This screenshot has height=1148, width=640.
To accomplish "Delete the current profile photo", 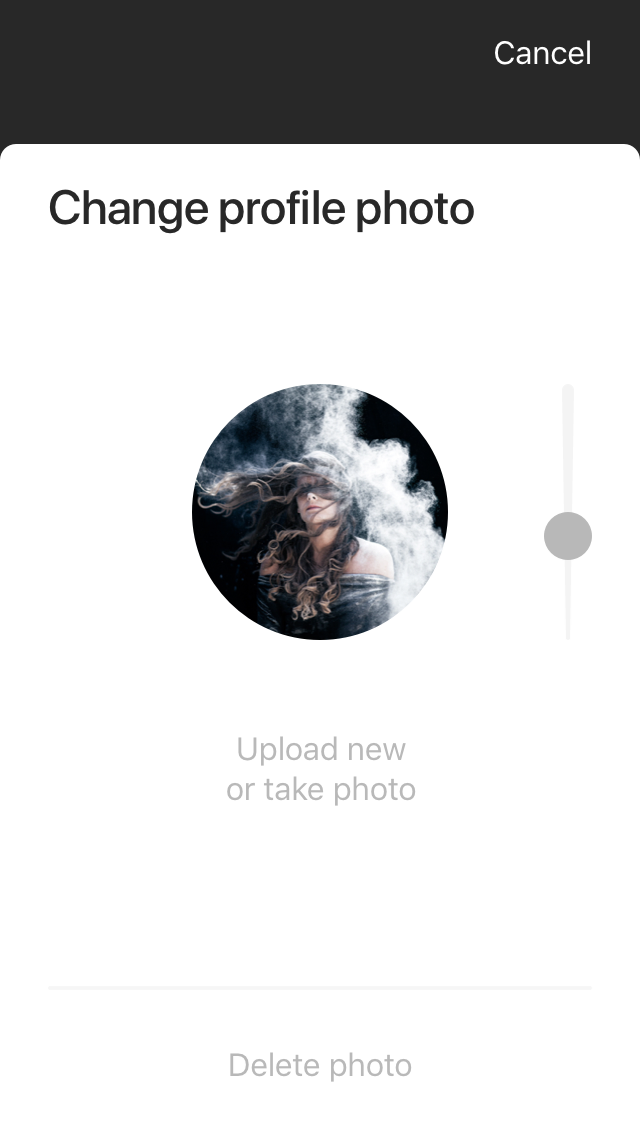I will [x=320, y=1065].
